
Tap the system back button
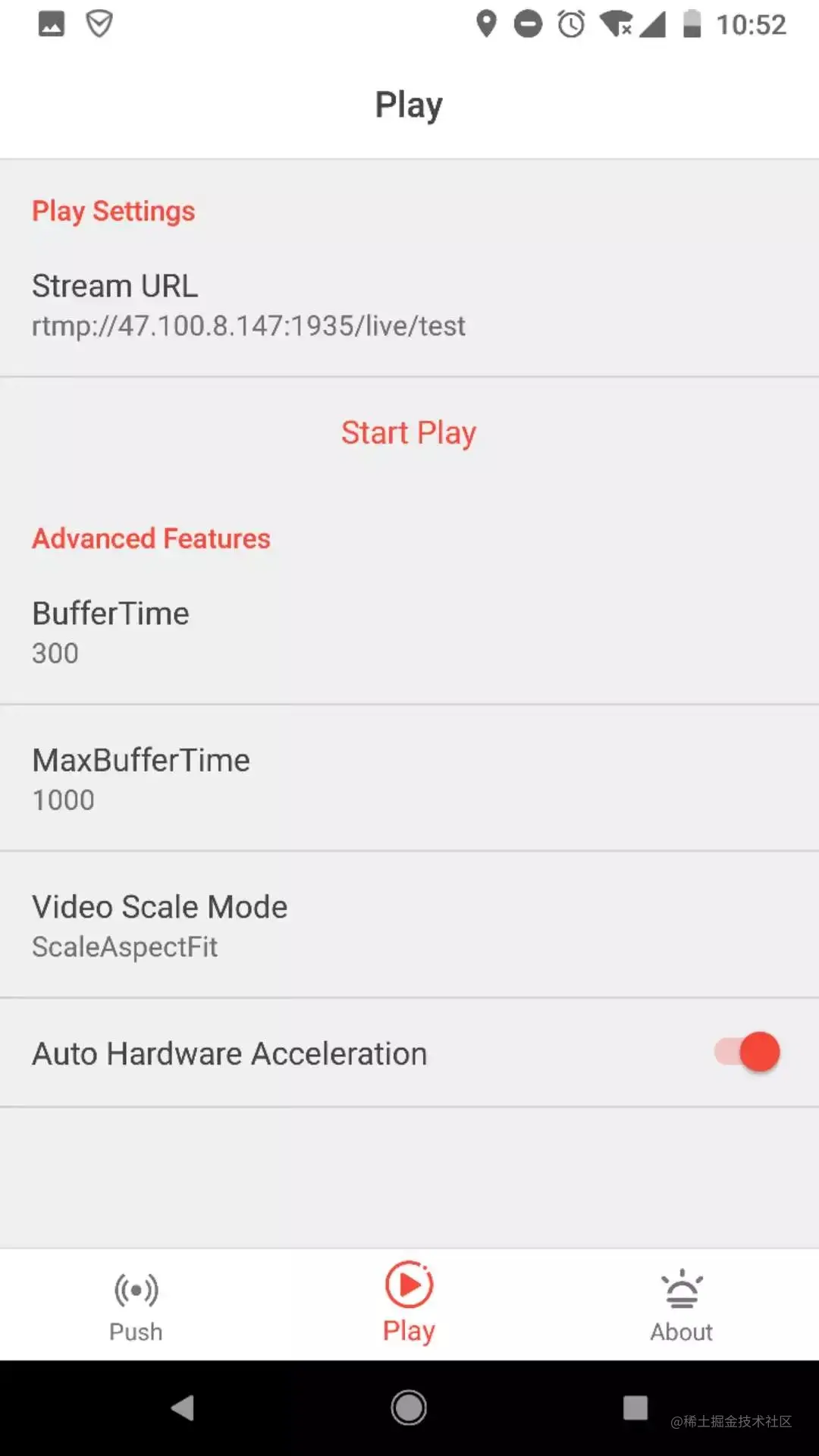click(x=183, y=1408)
